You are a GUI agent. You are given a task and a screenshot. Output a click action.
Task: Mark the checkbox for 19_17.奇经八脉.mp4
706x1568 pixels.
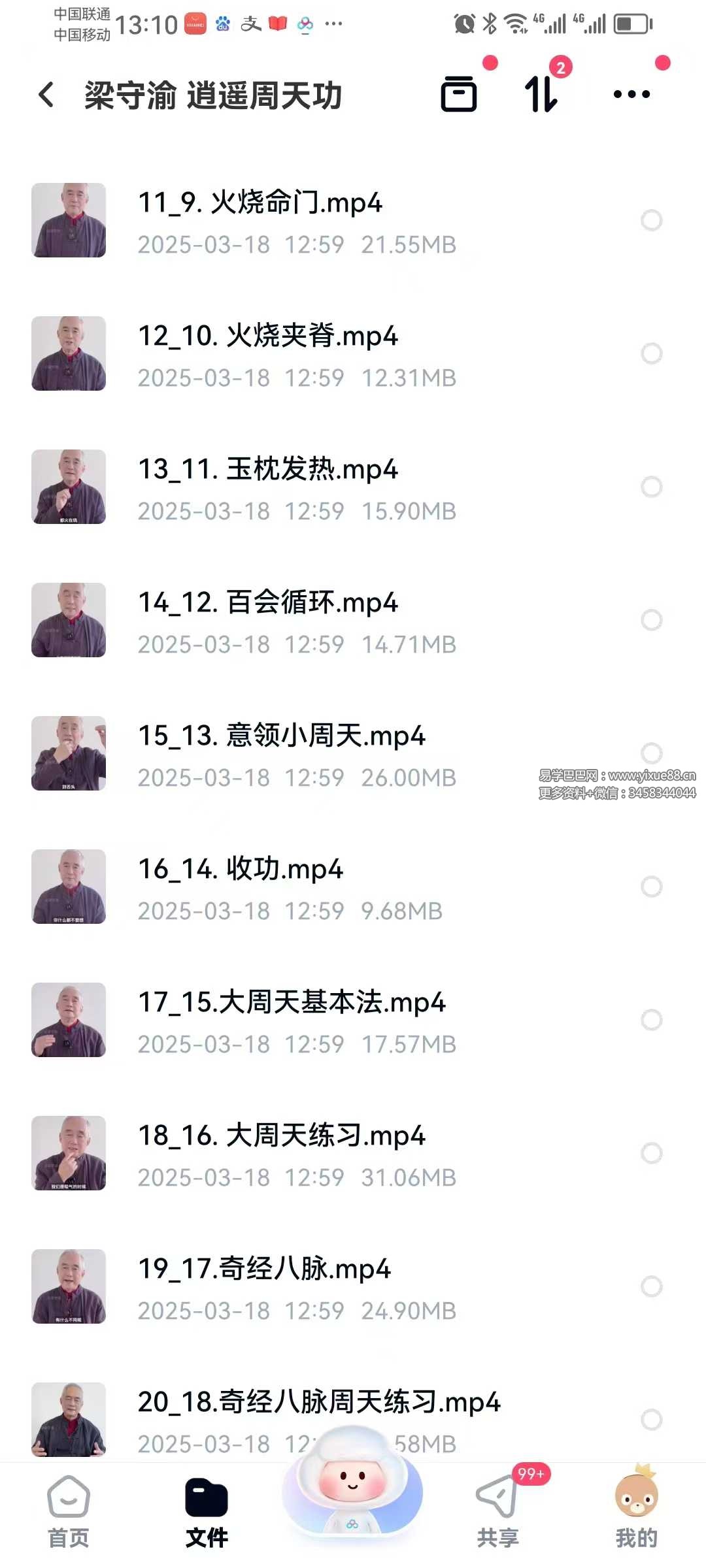[x=651, y=1286]
